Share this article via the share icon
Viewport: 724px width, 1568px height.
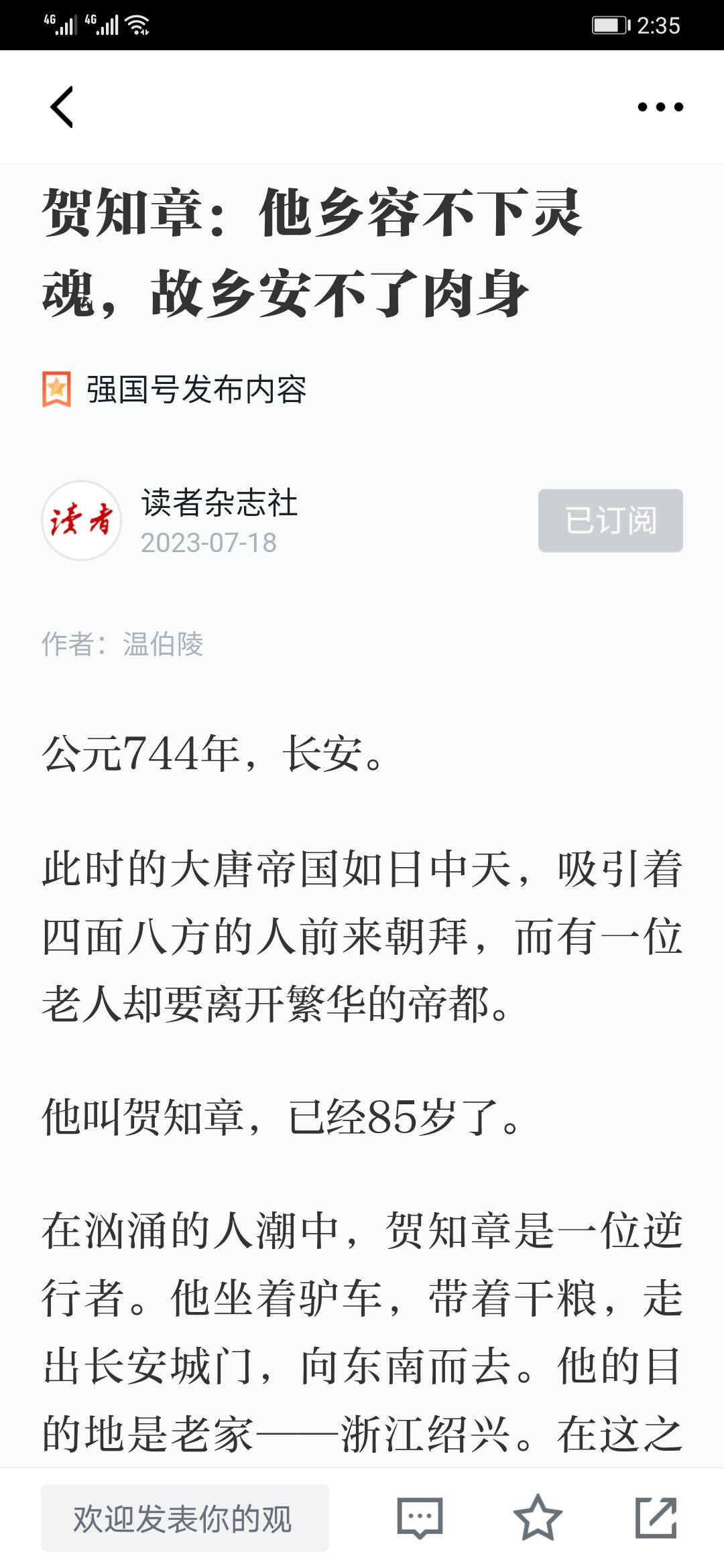click(656, 1518)
